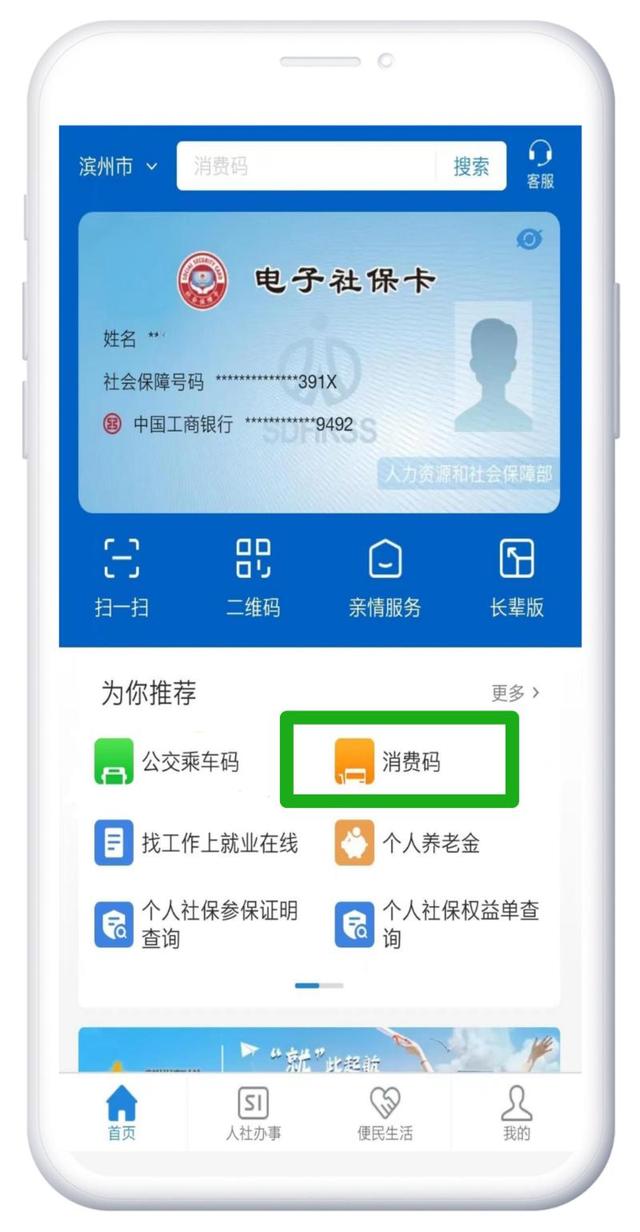Tap 更多 to see more recommendations
640x1232 pixels.
pos(515,692)
